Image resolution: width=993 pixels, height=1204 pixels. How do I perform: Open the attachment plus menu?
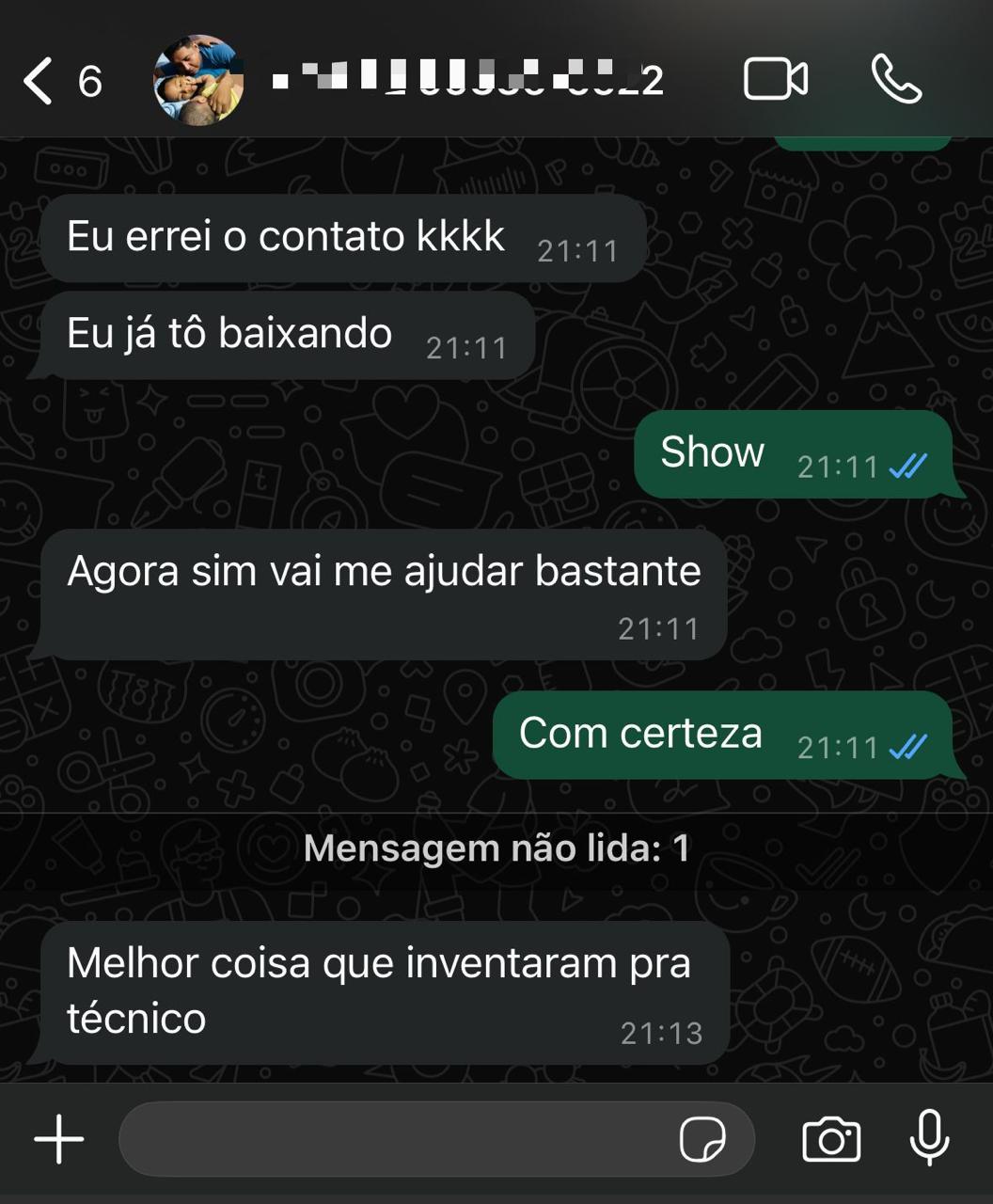59,1139
